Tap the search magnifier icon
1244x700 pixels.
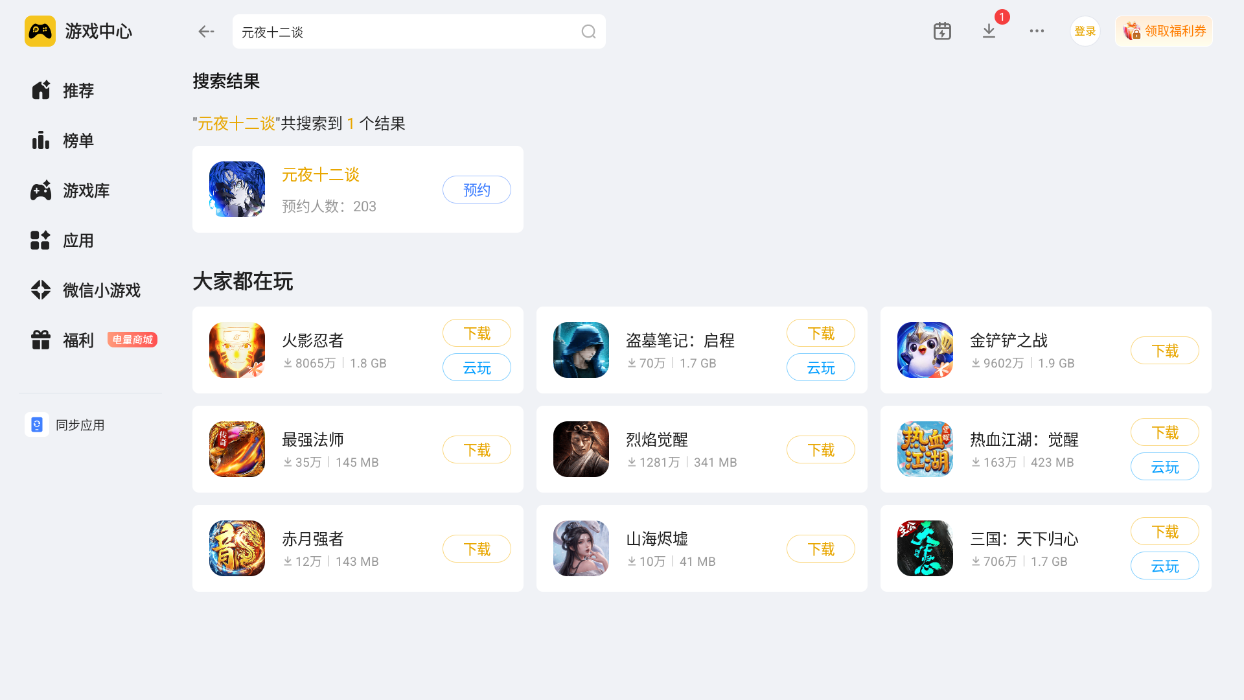589,31
